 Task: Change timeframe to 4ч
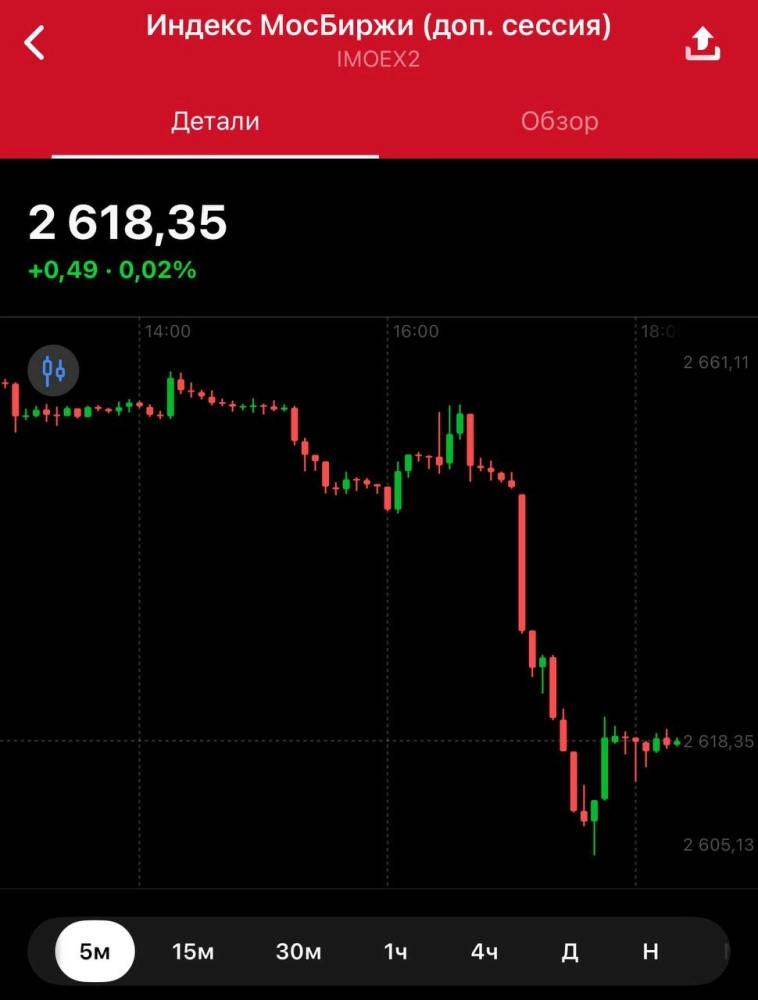[x=484, y=951]
